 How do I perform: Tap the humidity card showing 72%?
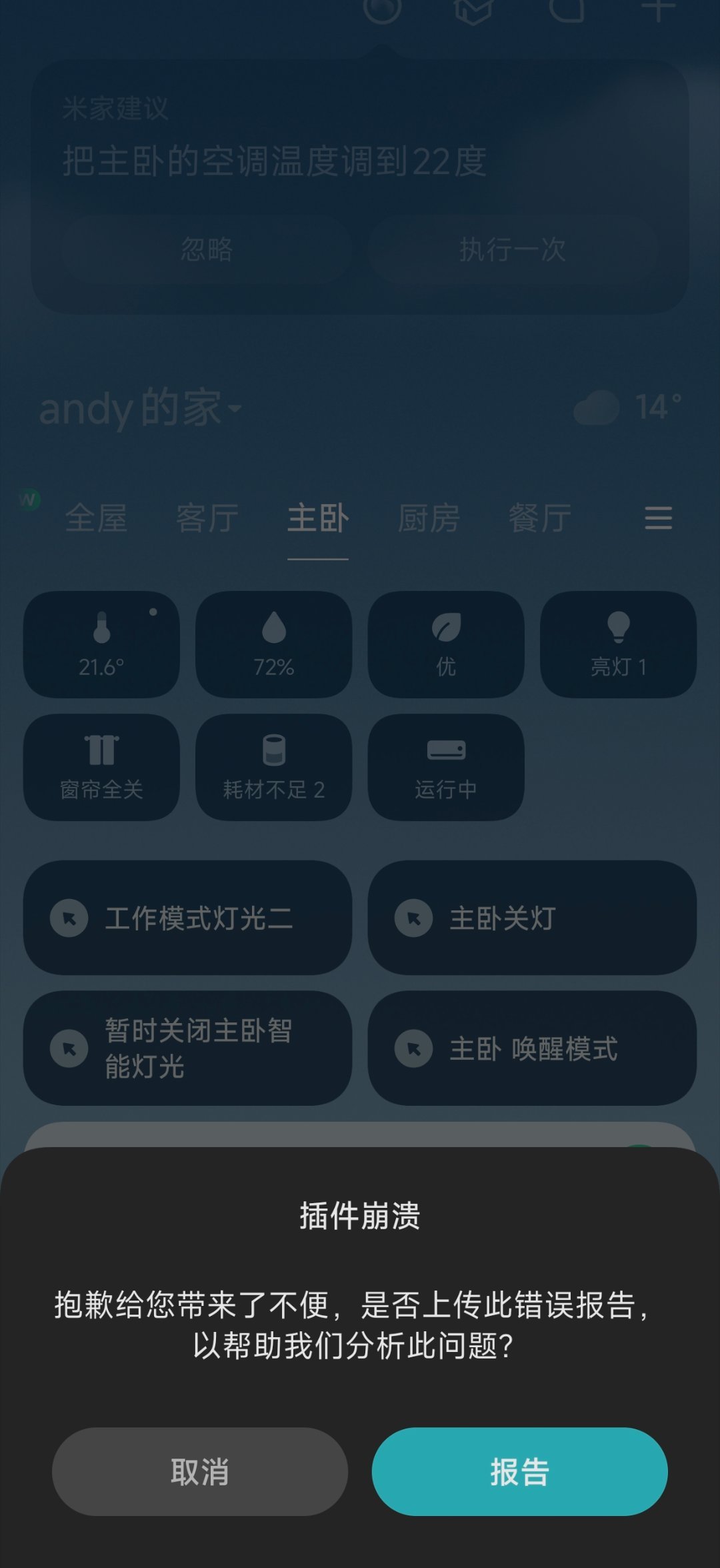coord(273,644)
